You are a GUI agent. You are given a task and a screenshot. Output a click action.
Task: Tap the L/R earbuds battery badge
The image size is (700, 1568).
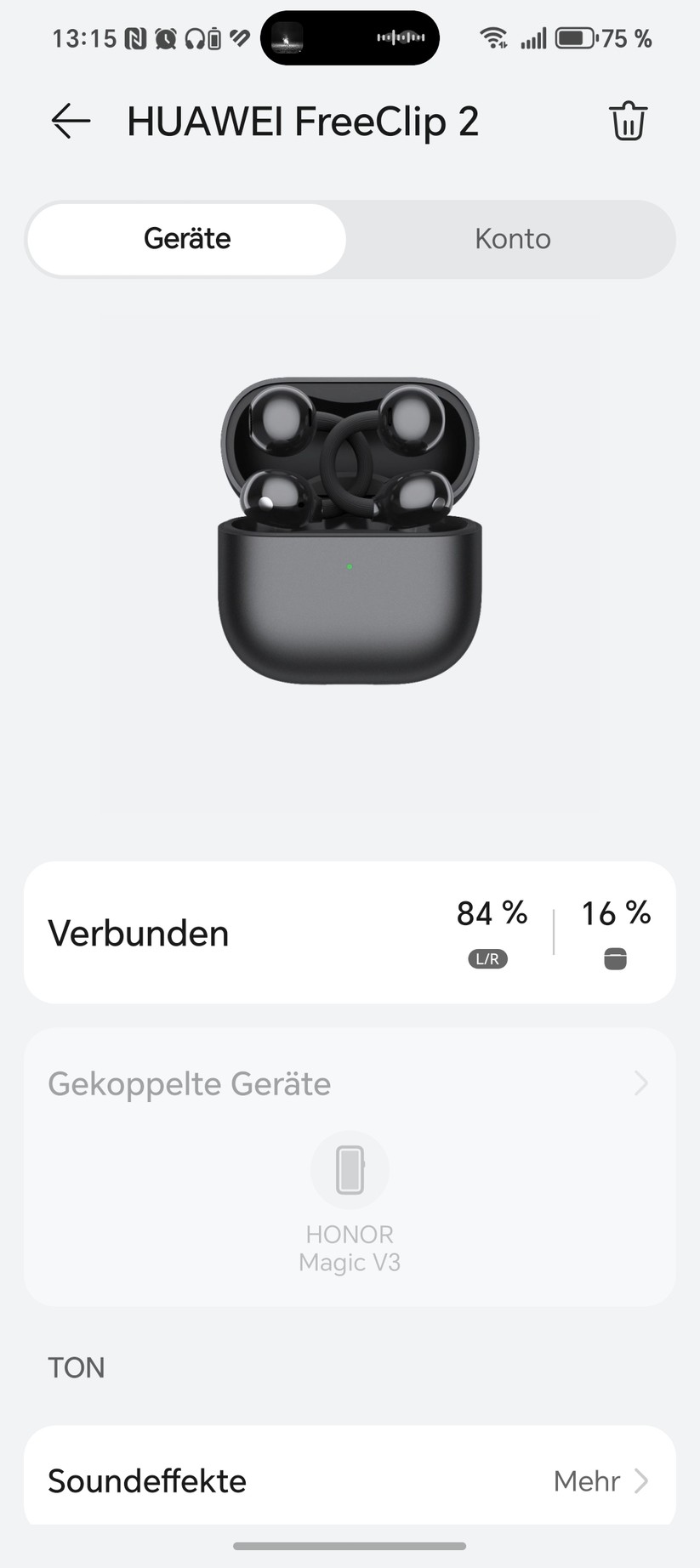click(487, 959)
